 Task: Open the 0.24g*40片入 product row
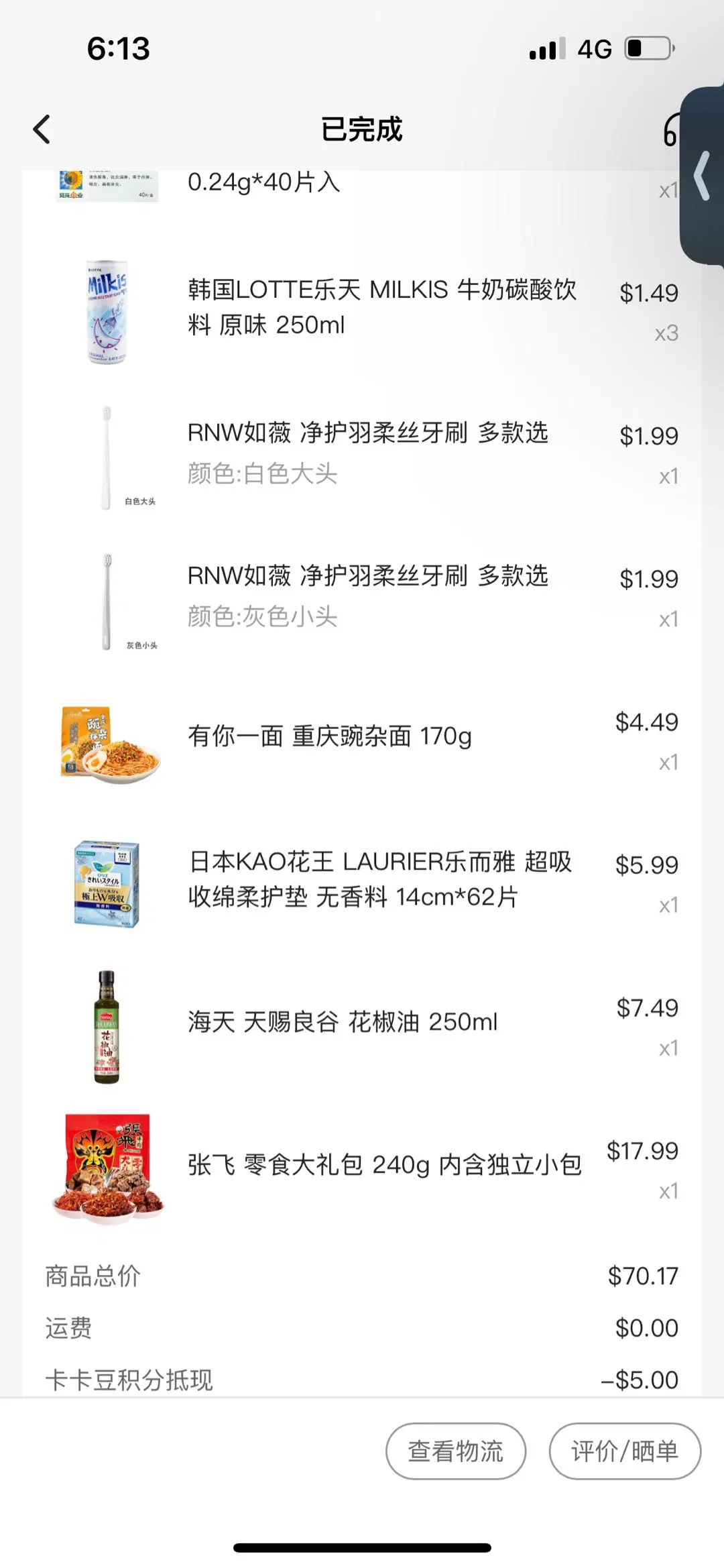click(x=264, y=182)
